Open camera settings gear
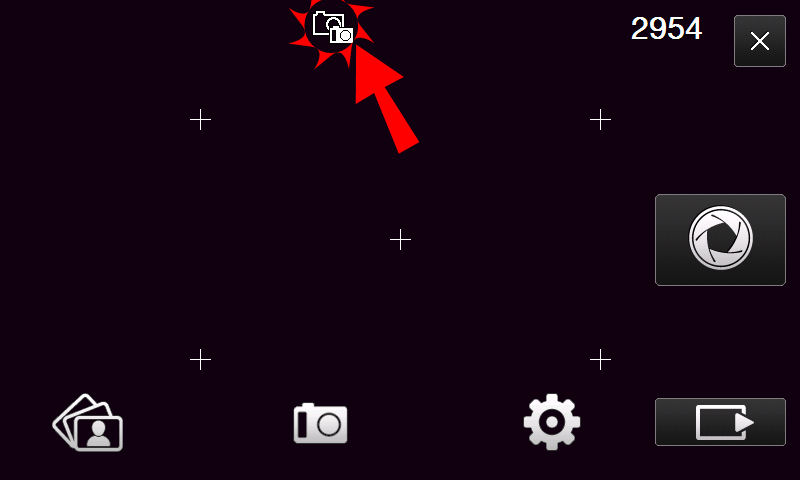 coord(552,422)
